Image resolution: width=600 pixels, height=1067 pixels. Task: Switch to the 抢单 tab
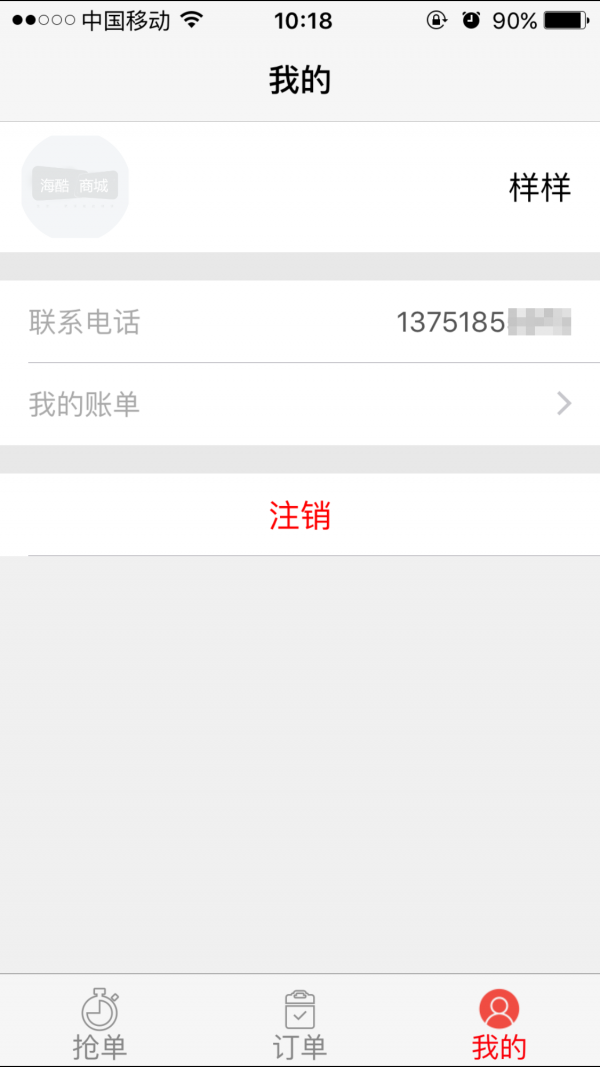[x=100, y=1022]
